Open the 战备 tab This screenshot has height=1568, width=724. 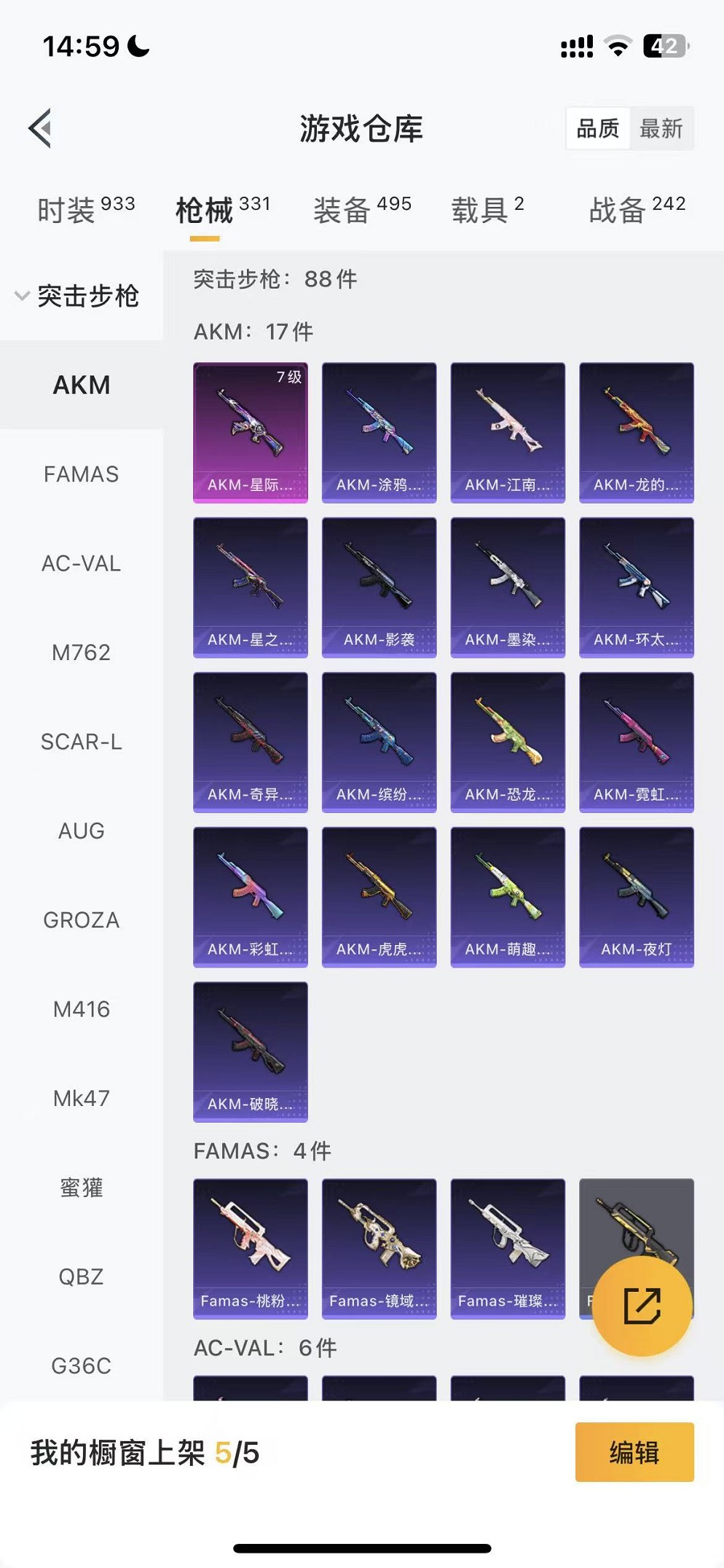point(637,210)
